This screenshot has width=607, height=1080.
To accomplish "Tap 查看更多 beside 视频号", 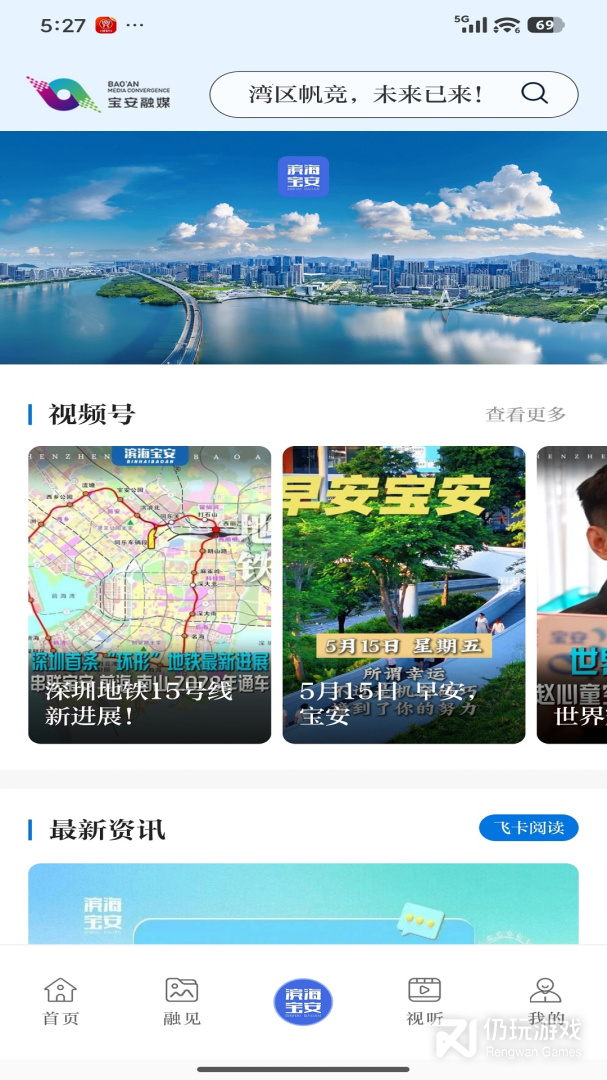I will [526, 414].
